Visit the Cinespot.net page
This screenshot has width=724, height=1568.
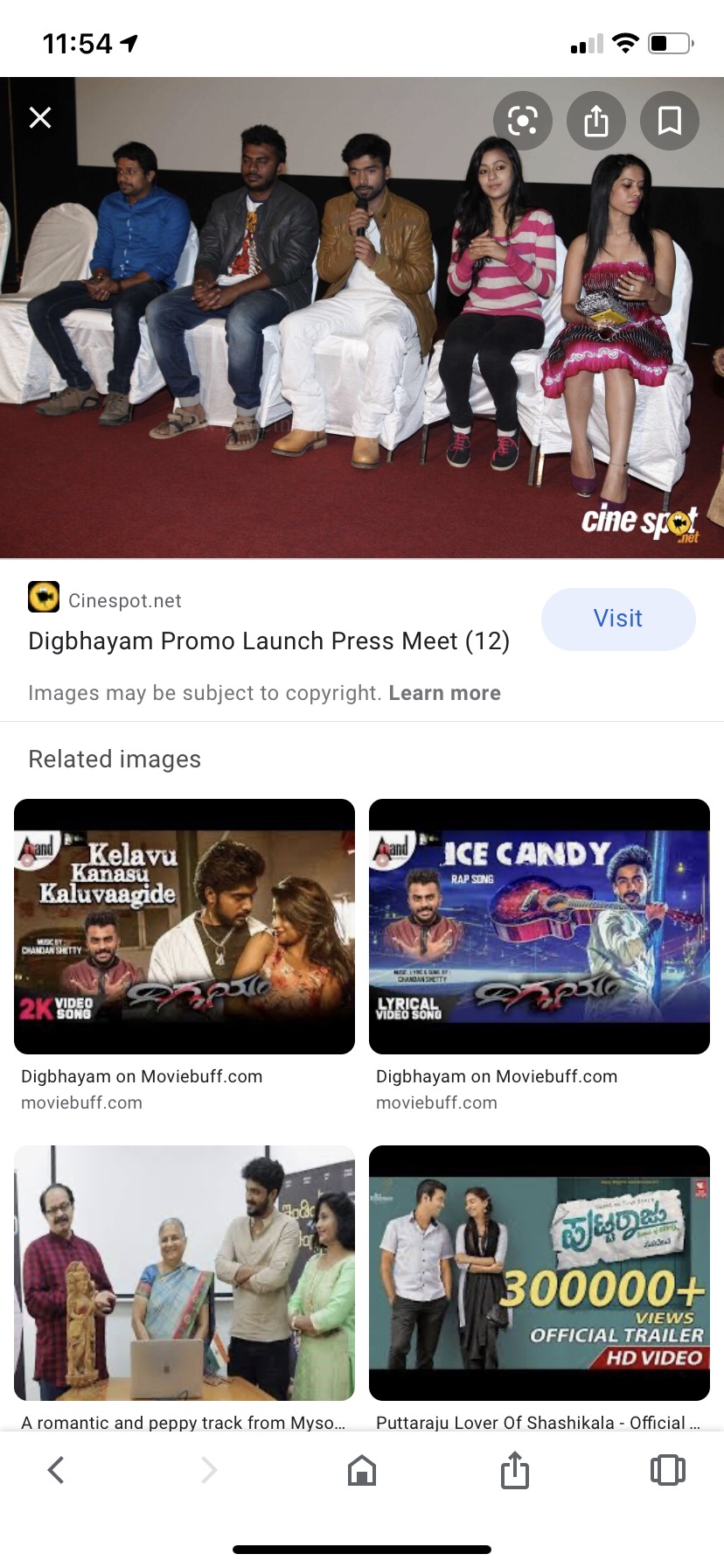617,619
